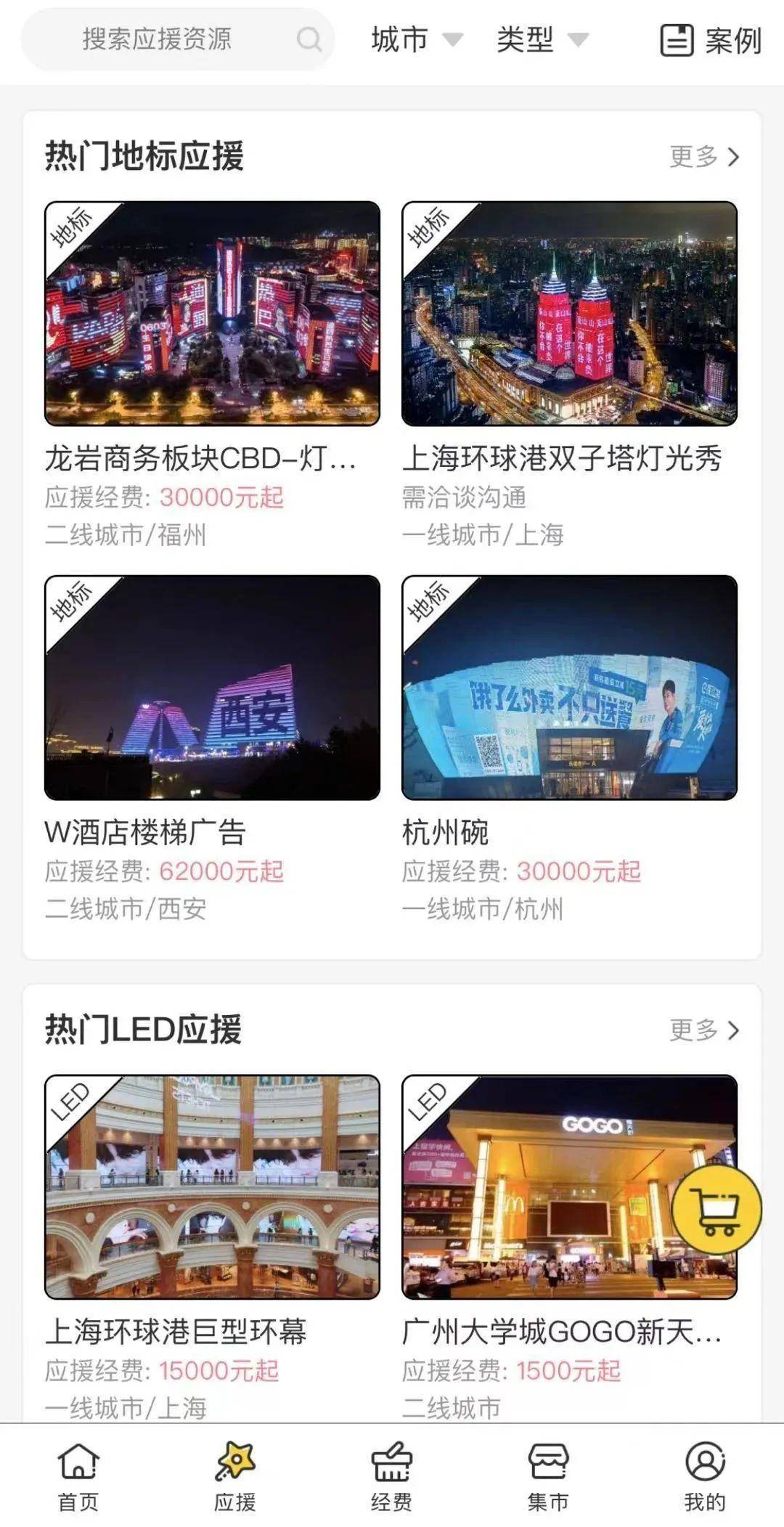Expand the 类型 type filter dropdown
This screenshot has height=1527, width=784.
pyautogui.click(x=537, y=41)
